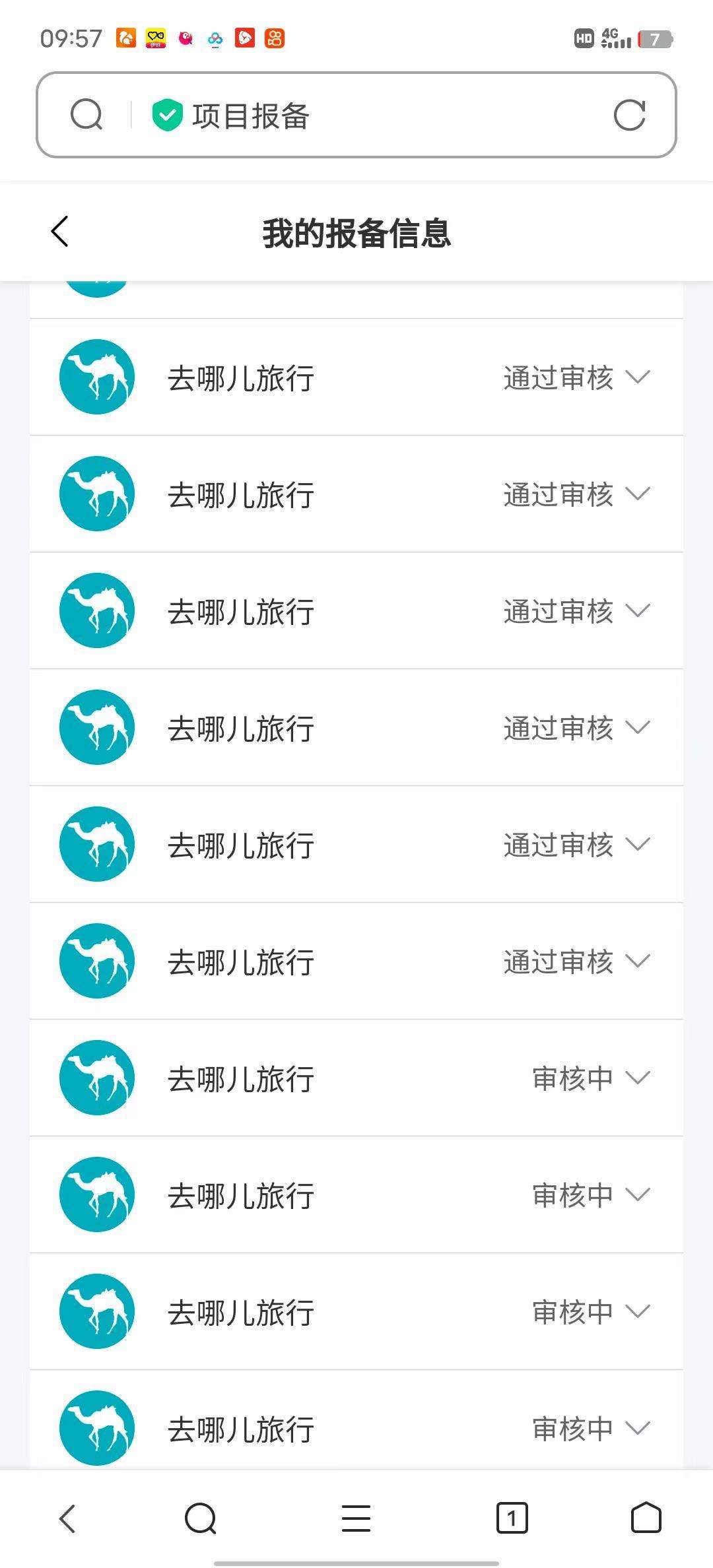Image resolution: width=713 pixels, height=1568 pixels.
Task: Go back from 我的报备信息 page
Action: coord(60,232)
